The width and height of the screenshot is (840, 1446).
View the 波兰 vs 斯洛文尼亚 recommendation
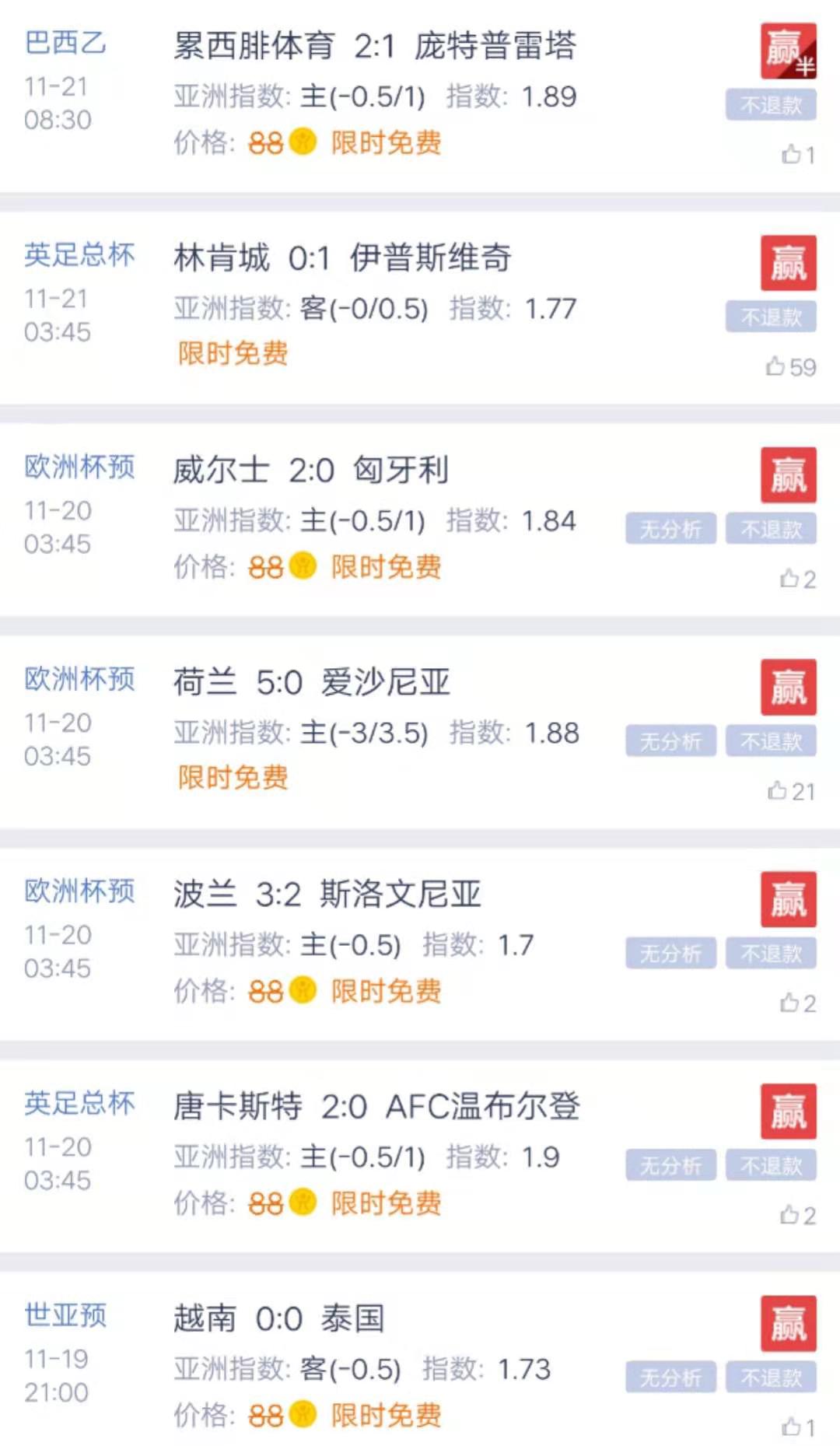(x=327, y=895)
